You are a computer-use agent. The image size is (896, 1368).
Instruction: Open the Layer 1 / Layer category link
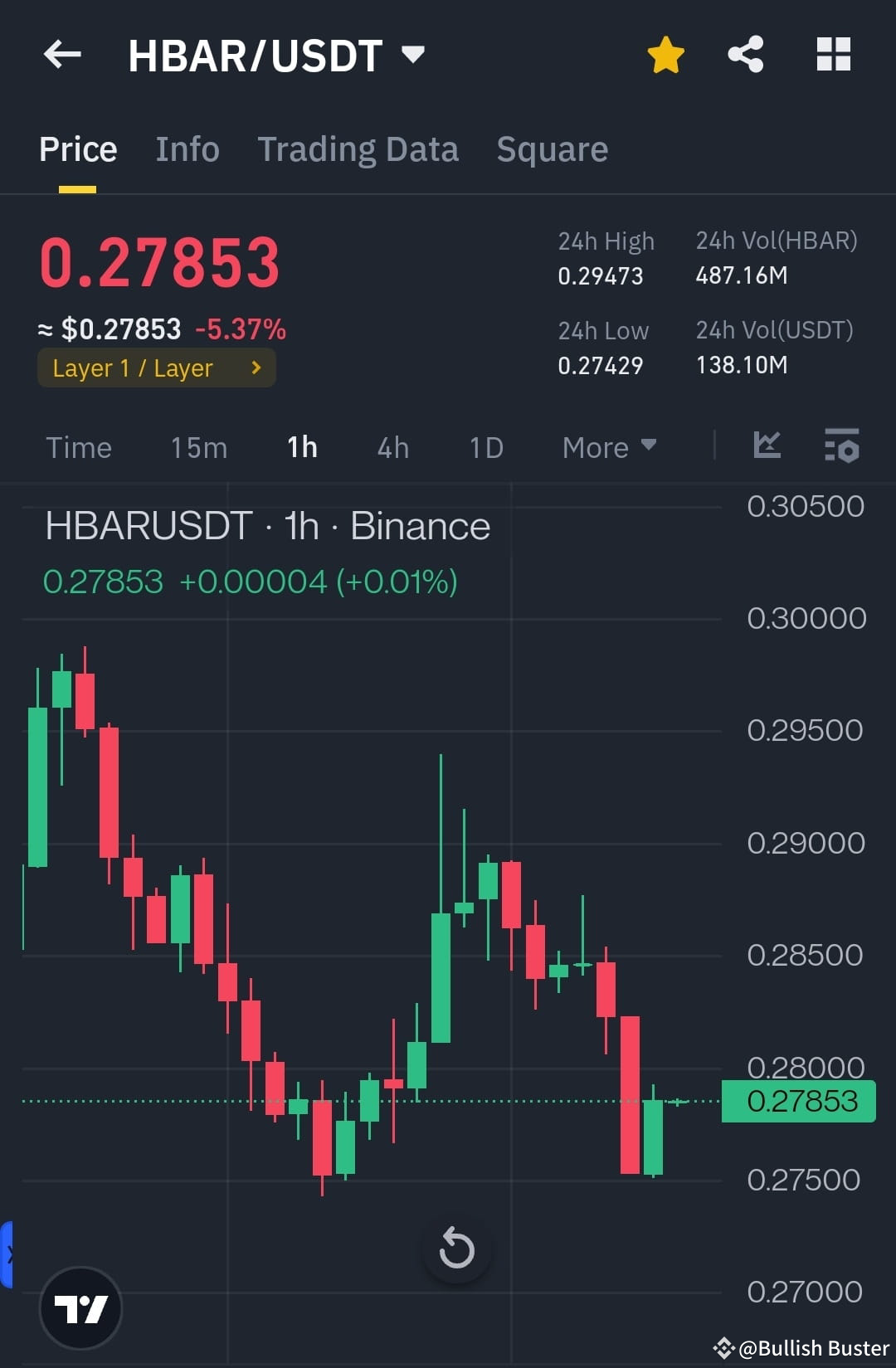[156, 368]
